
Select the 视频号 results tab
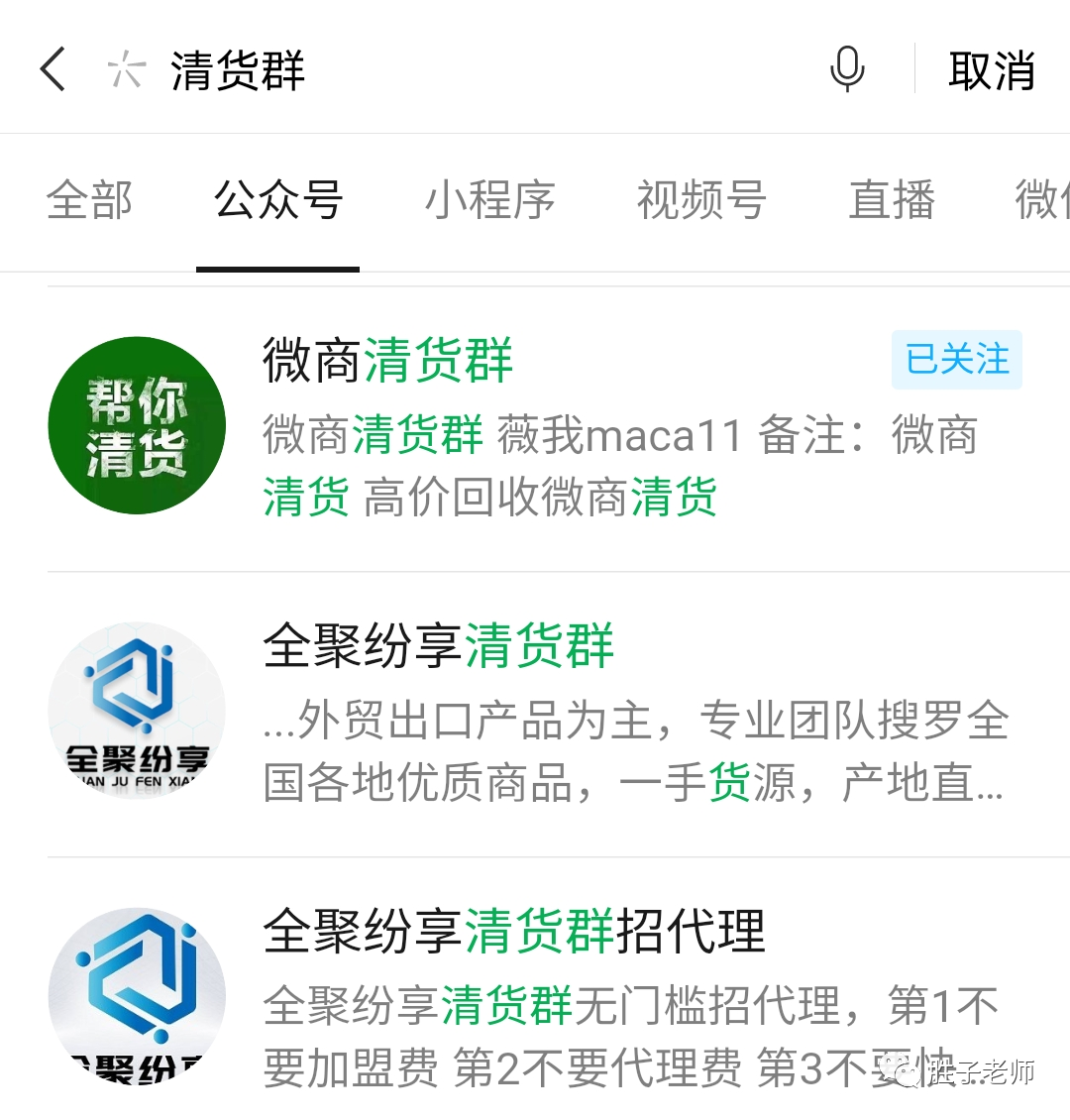click(700, 201)
